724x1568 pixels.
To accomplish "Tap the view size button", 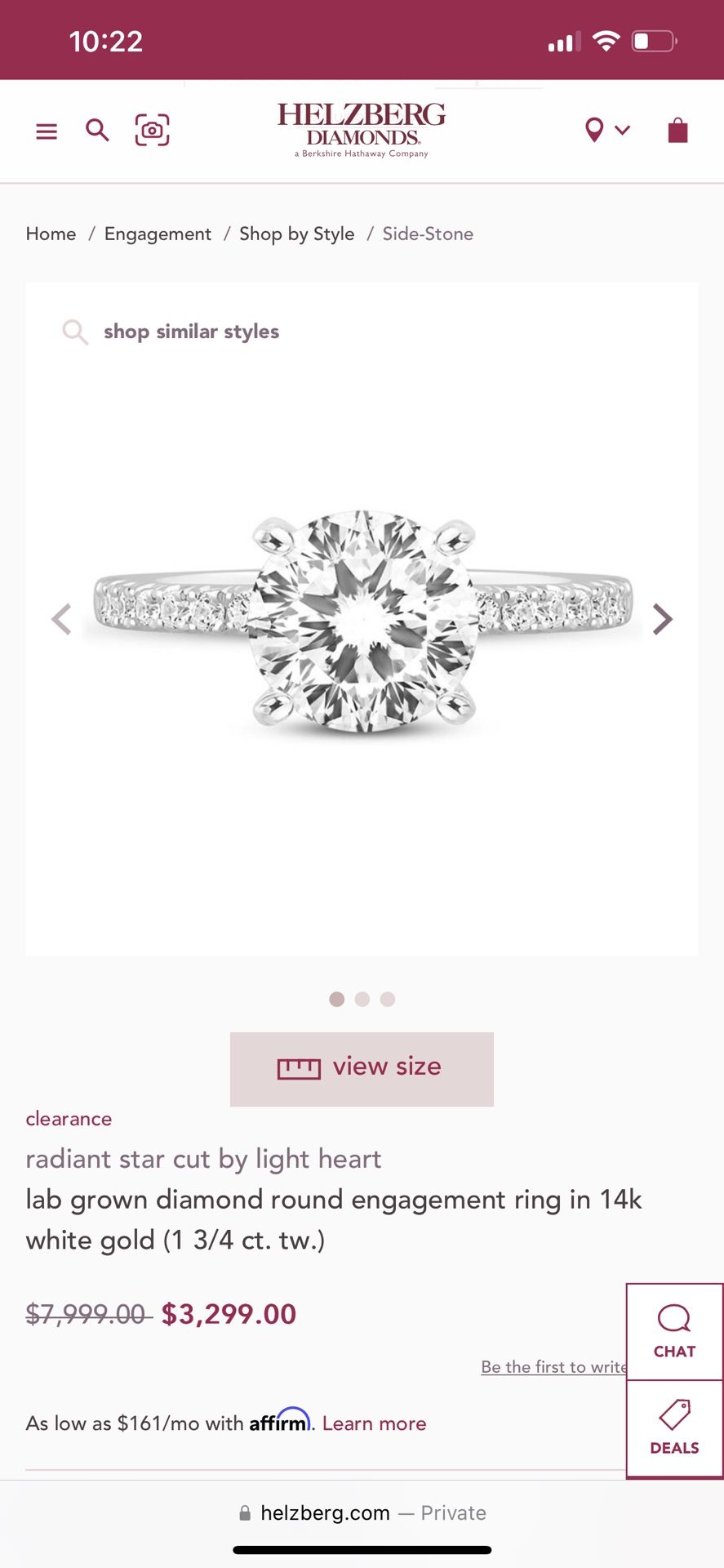I will pos(362,1069).
